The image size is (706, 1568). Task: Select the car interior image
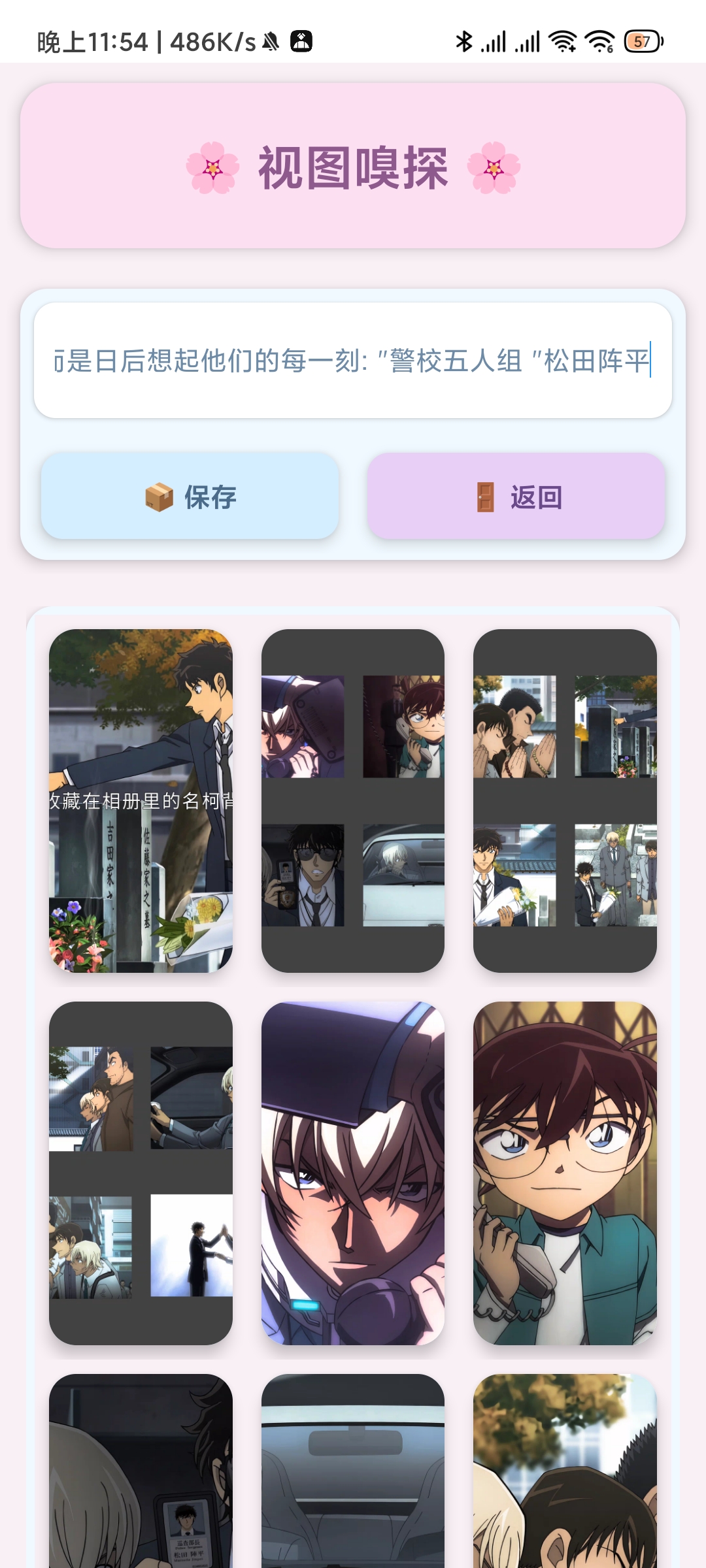(x=353, y=1471)
